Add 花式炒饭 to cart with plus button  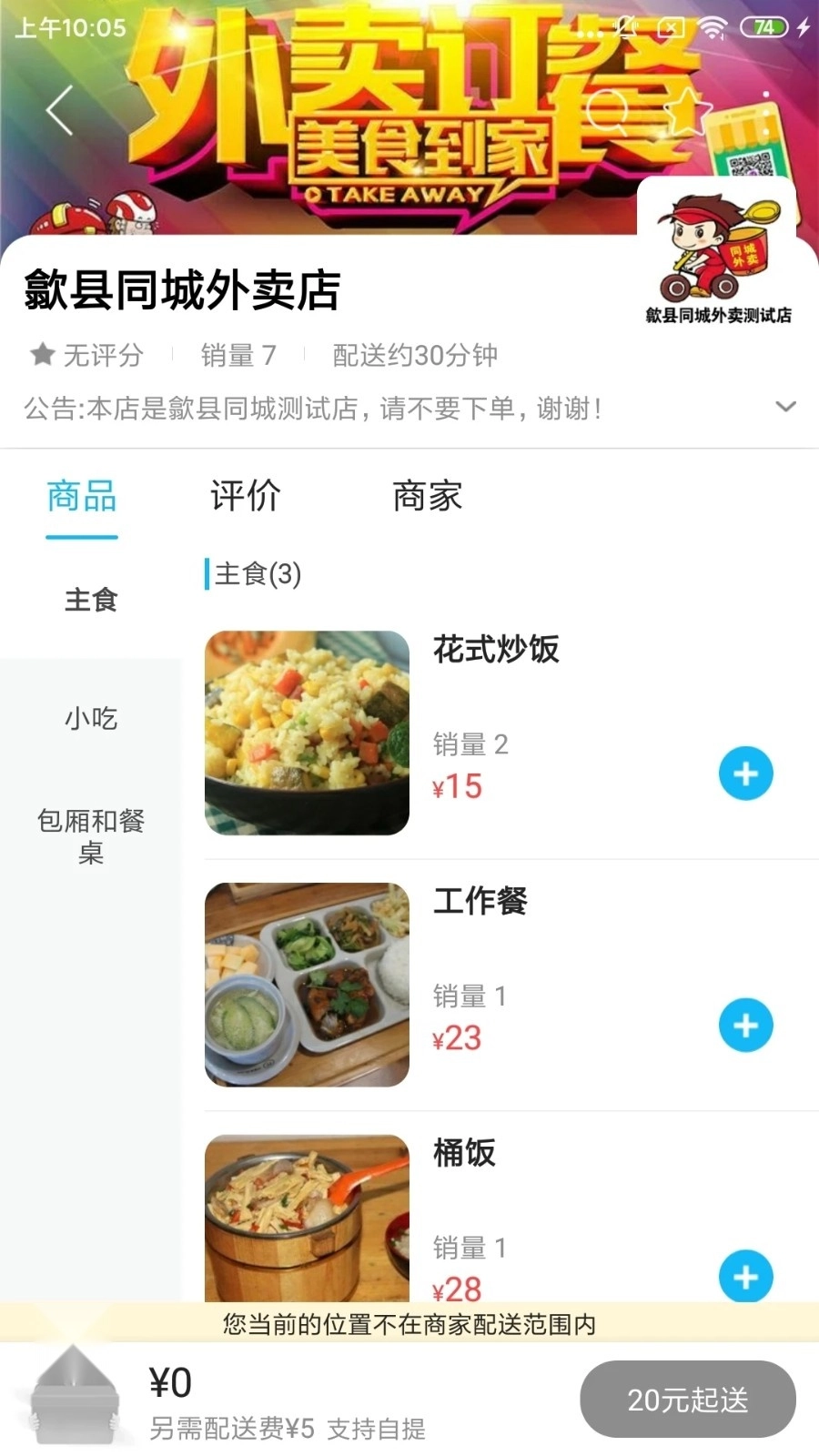pos(745,773)
